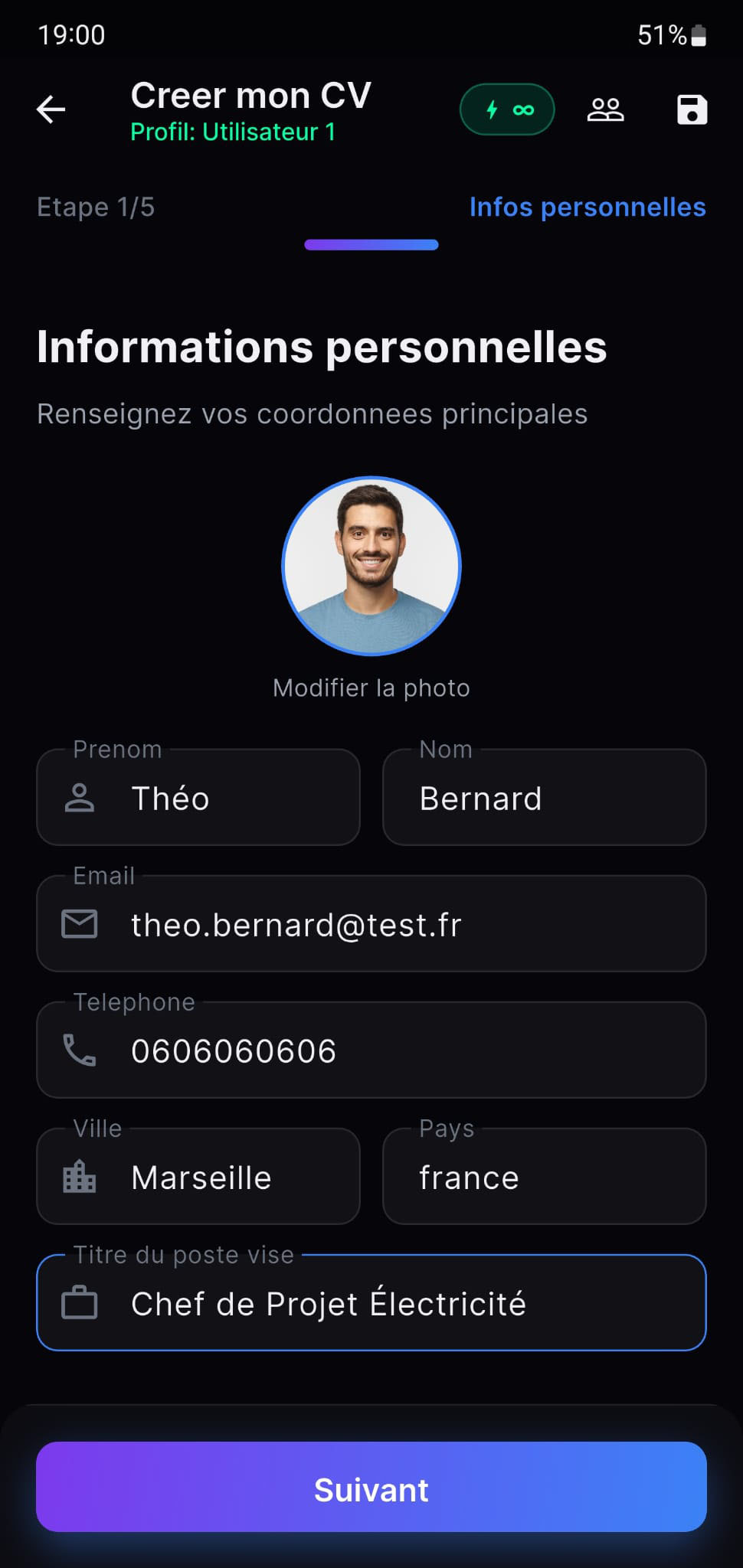Open the profiles icon in the header
The width and height of the screenshot is (743, 1568).
[x=605, y=109]
